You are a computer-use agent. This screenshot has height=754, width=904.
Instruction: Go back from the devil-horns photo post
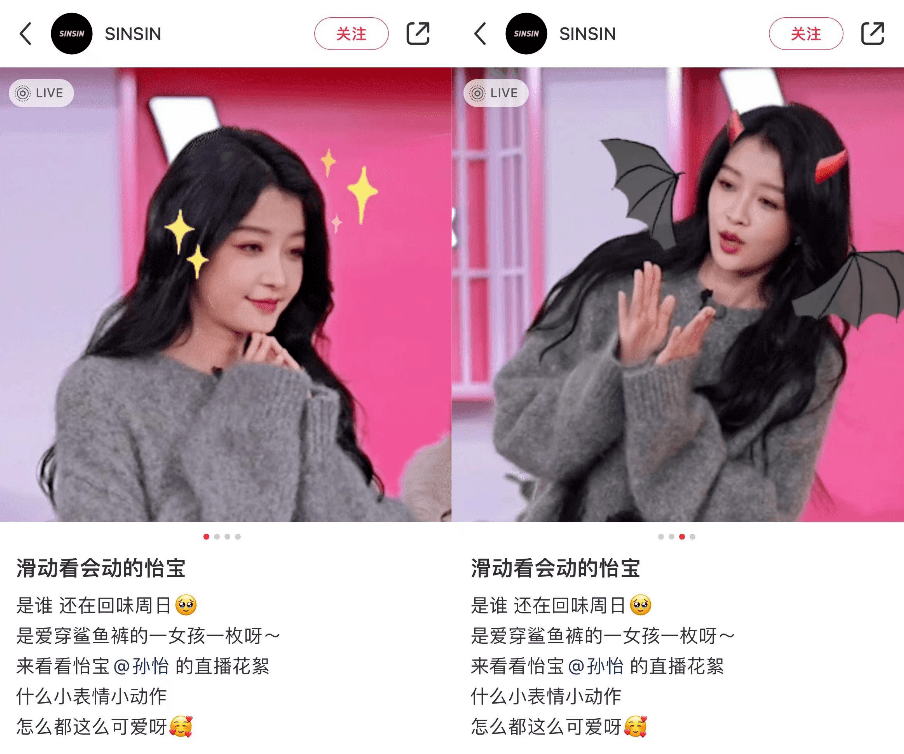[x=480, y=34]
